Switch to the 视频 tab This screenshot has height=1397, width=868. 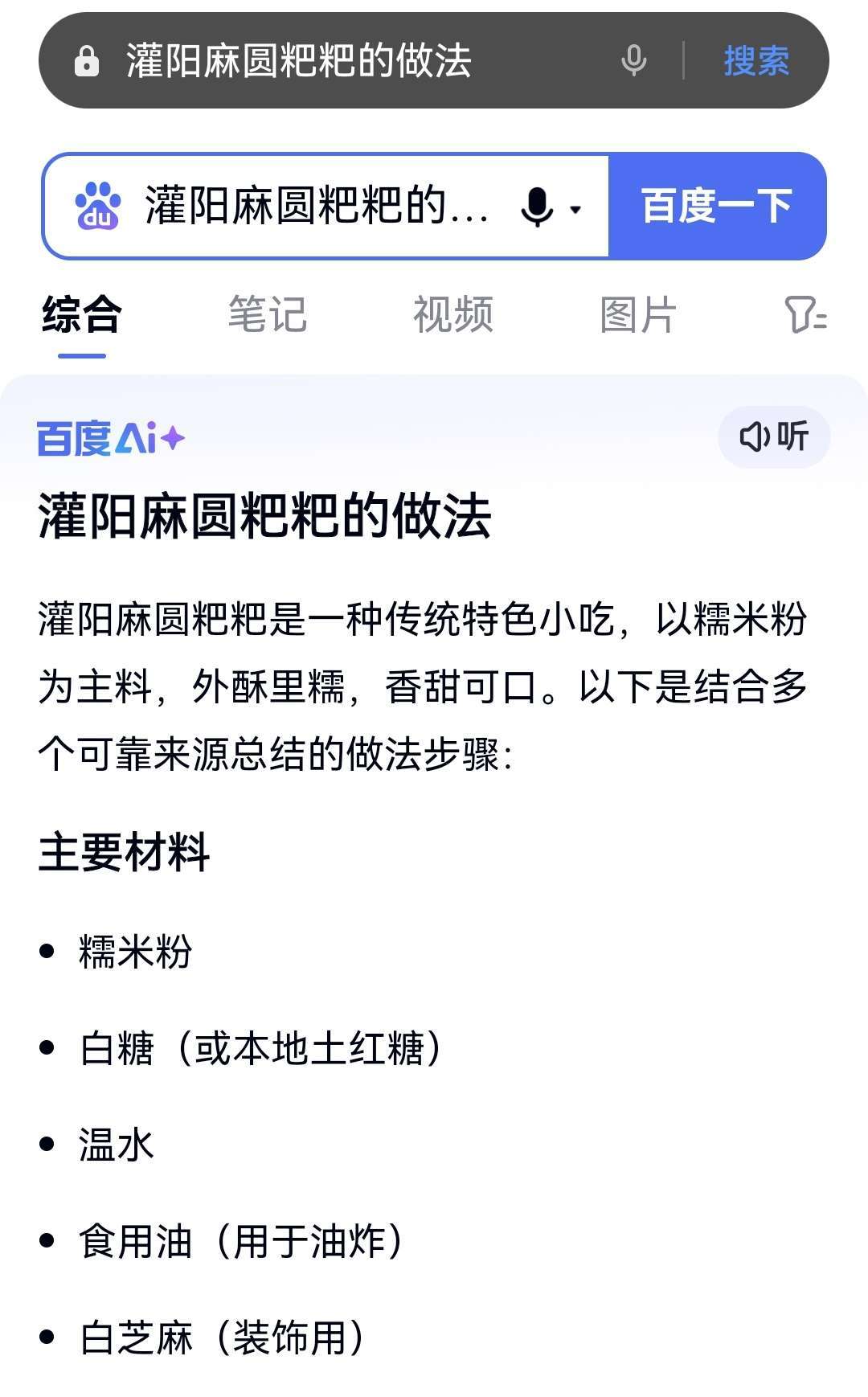[453, 313]
